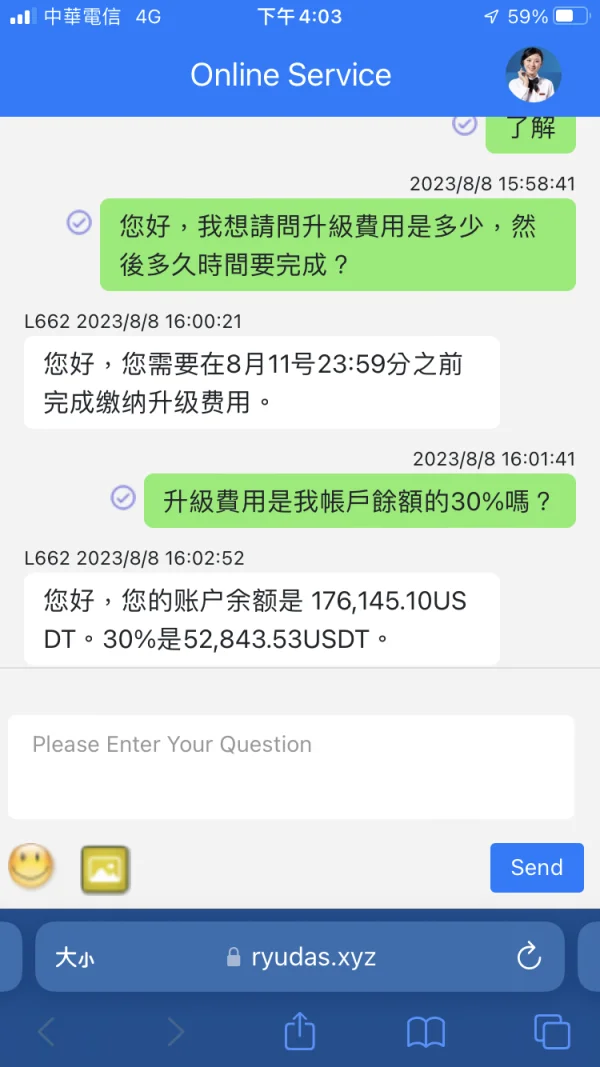Show all open browser tabs
This screenshot has height=1067, width=600.
click(551, 1031)
